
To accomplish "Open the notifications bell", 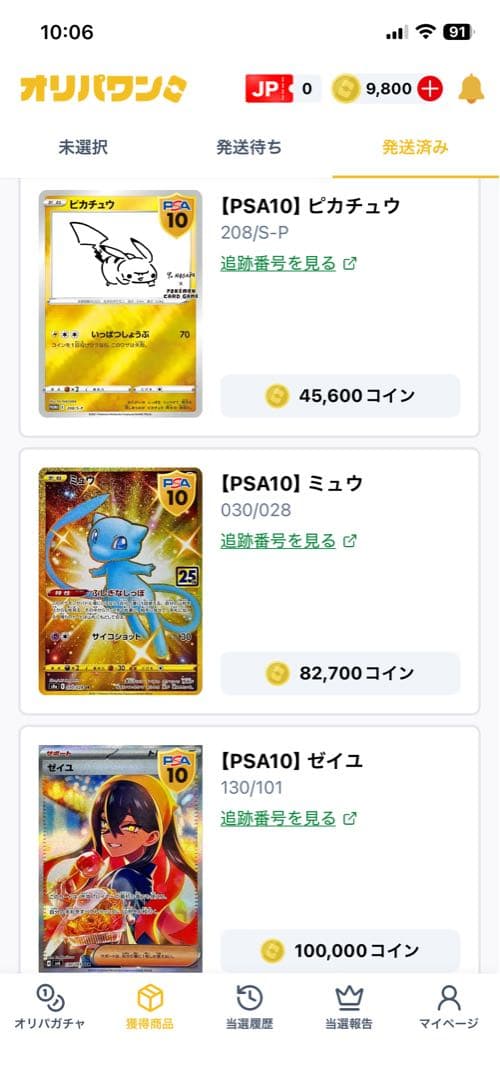I will [x=471, y=89].
